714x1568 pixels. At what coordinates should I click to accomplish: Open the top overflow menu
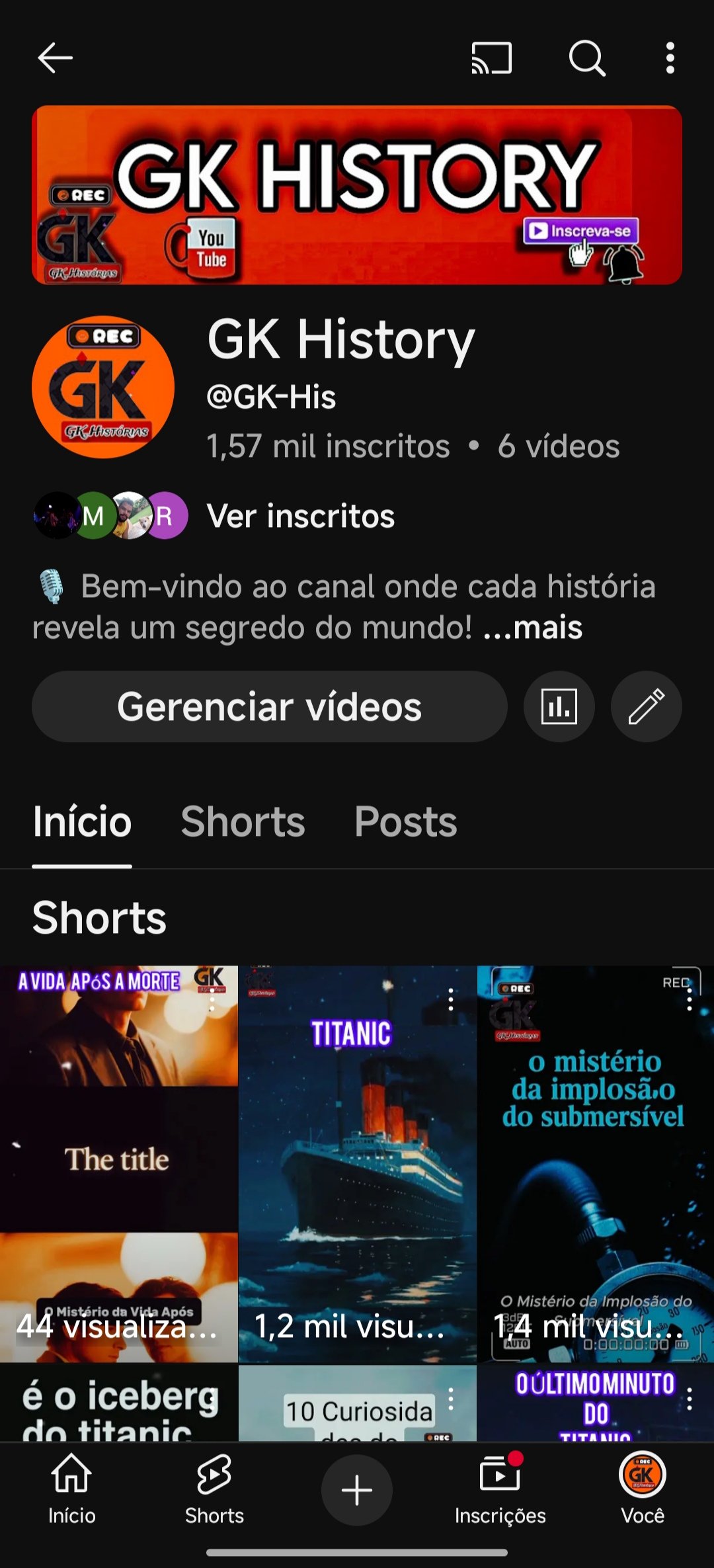click(x=670, y=58)
